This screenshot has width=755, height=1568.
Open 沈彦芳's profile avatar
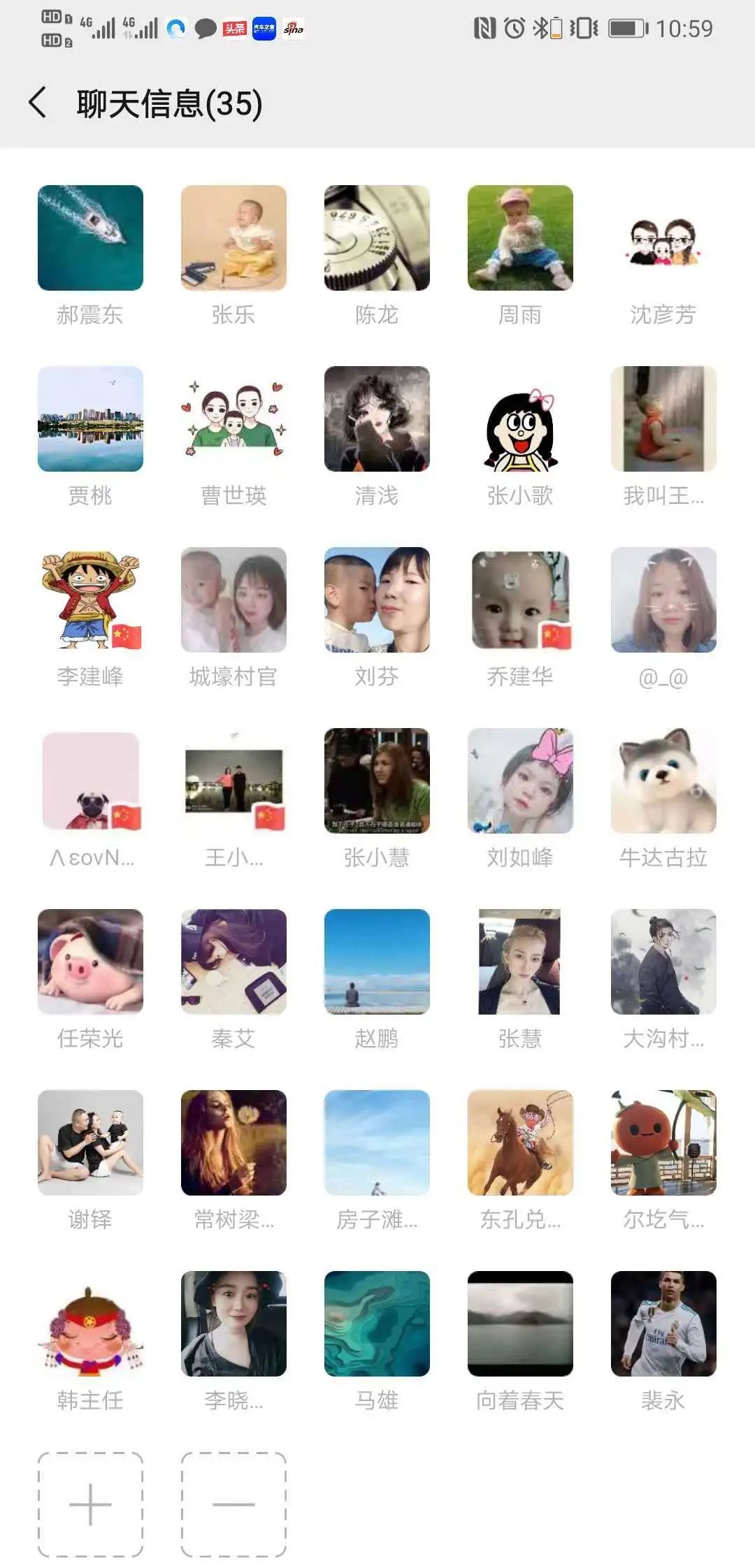(x=663, y=238)
